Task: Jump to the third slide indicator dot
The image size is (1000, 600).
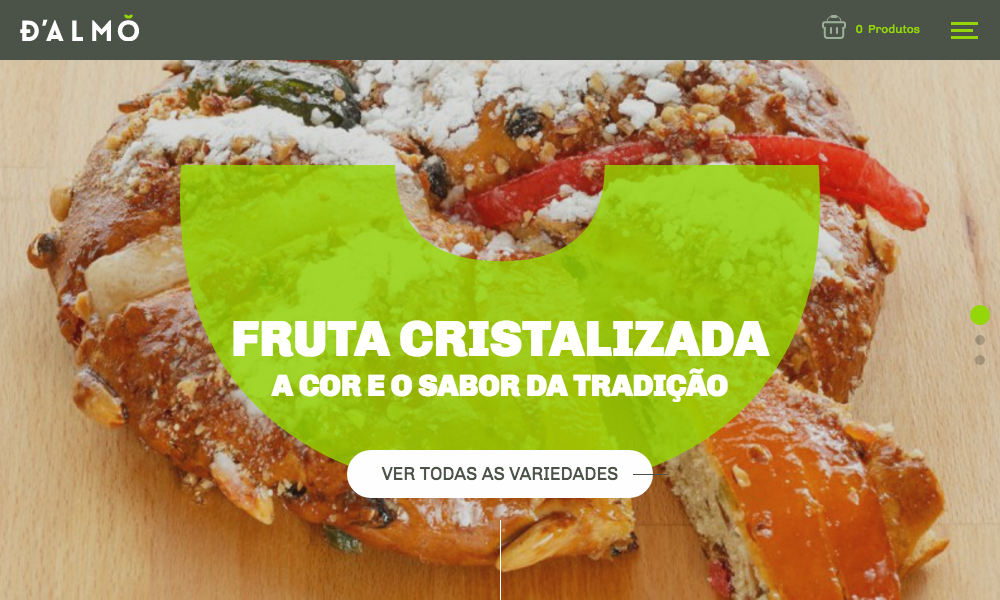Action: click(980, 360)
